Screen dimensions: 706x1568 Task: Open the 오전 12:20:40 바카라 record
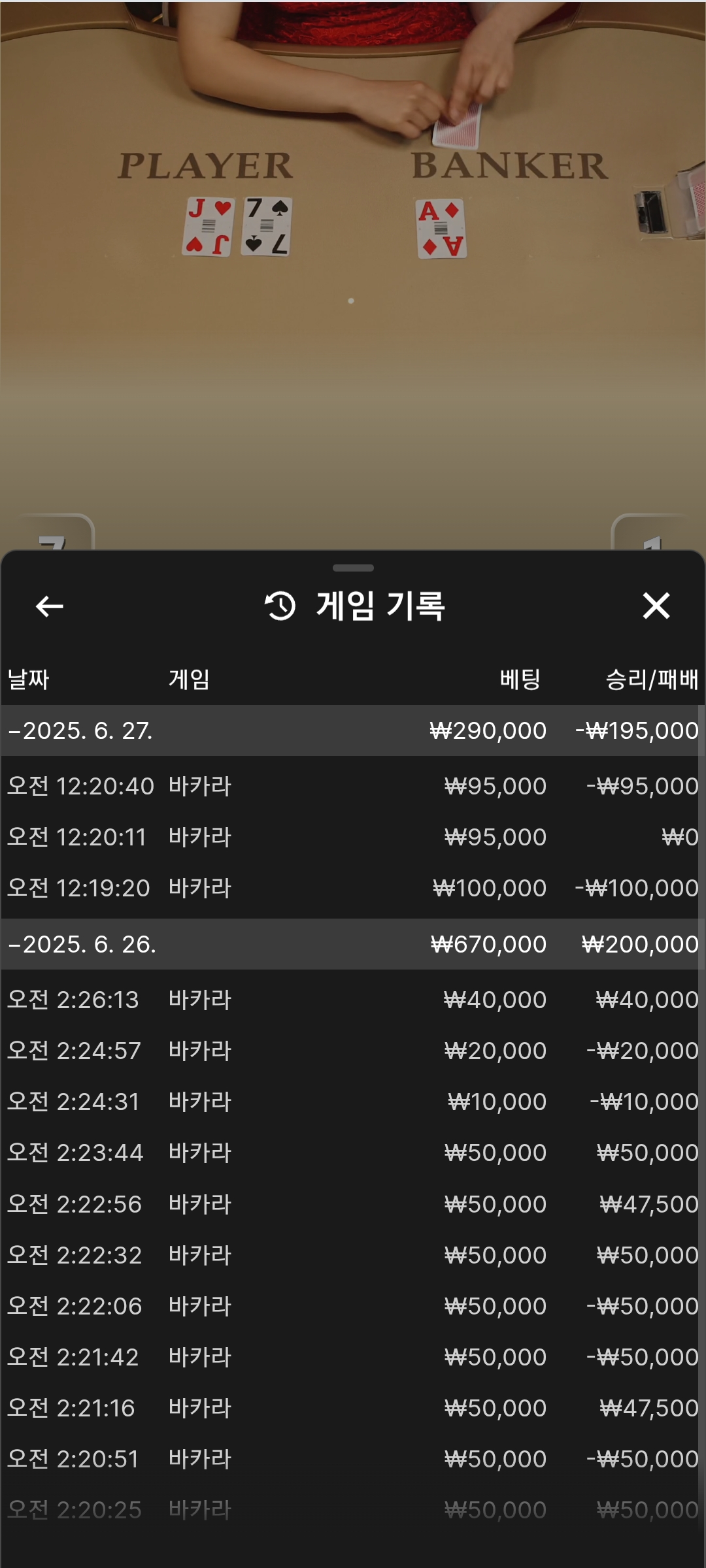(353, 786)
